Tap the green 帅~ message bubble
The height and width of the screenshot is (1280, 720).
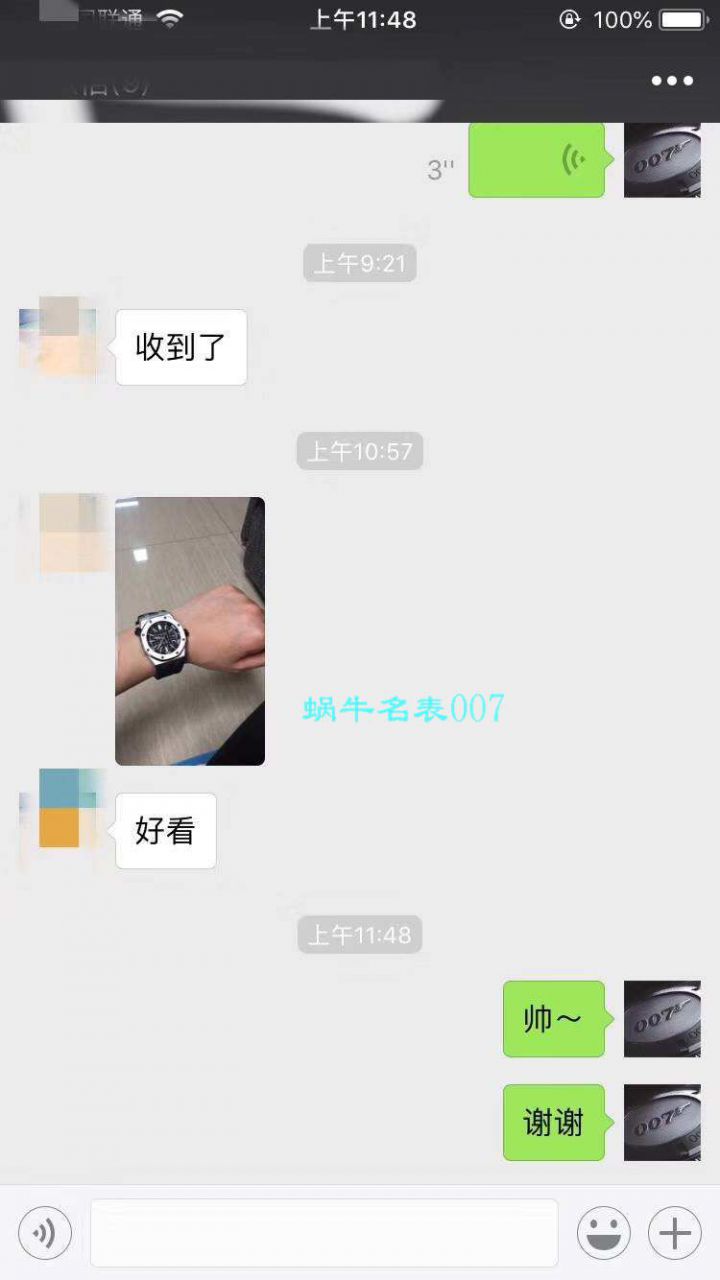point(553,1019)
